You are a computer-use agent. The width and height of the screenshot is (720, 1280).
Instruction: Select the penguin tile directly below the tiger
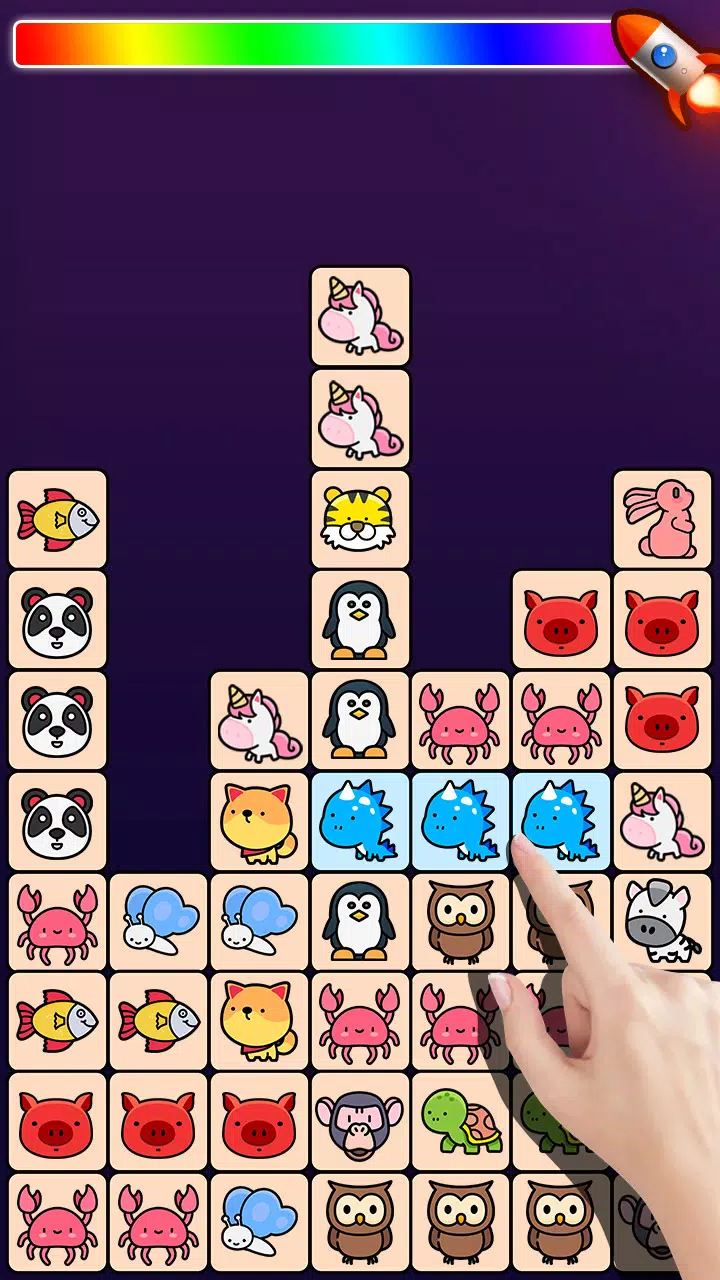(x=360, y=620)
